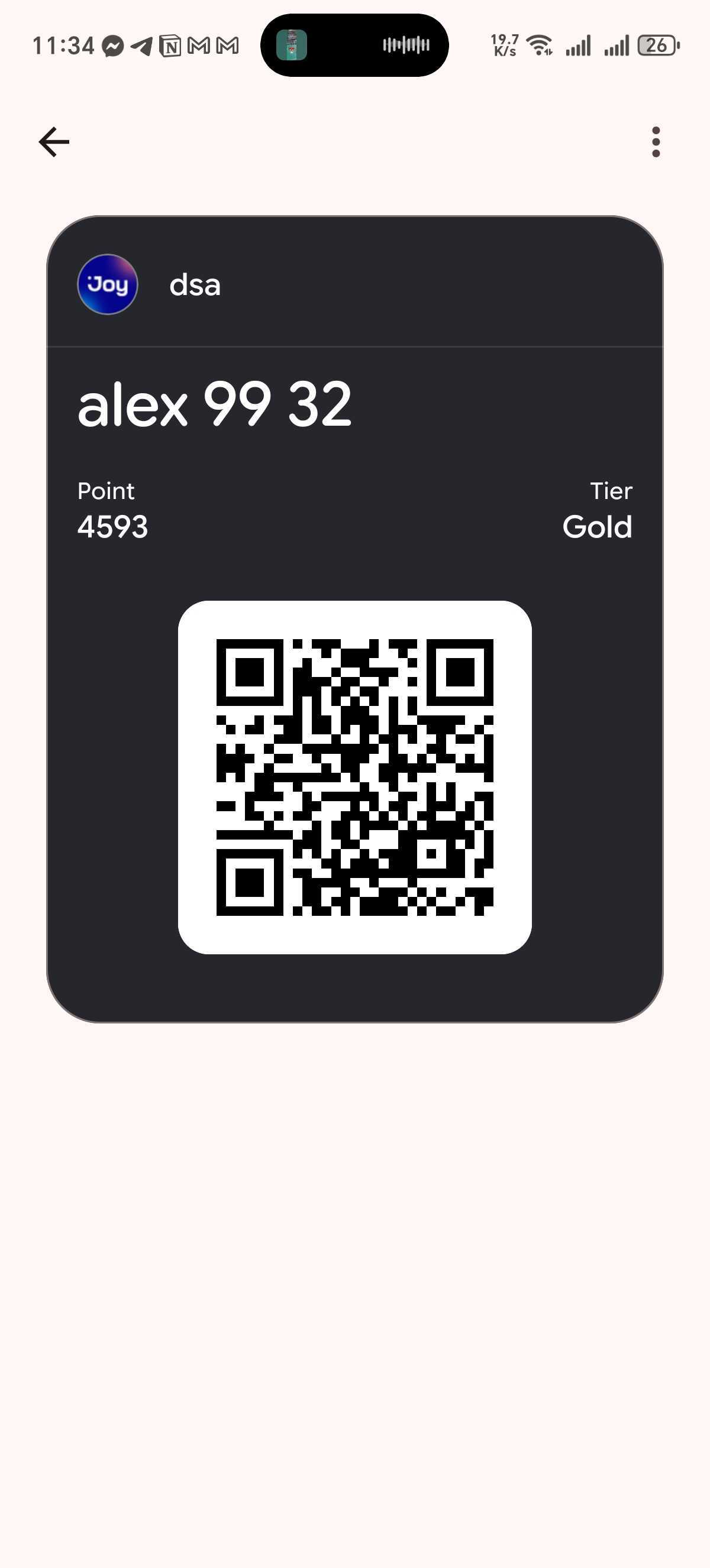The width and height of the screenshot is (710, 1568).
Task: Go back using the arrow icon
Action: (54, 142)
